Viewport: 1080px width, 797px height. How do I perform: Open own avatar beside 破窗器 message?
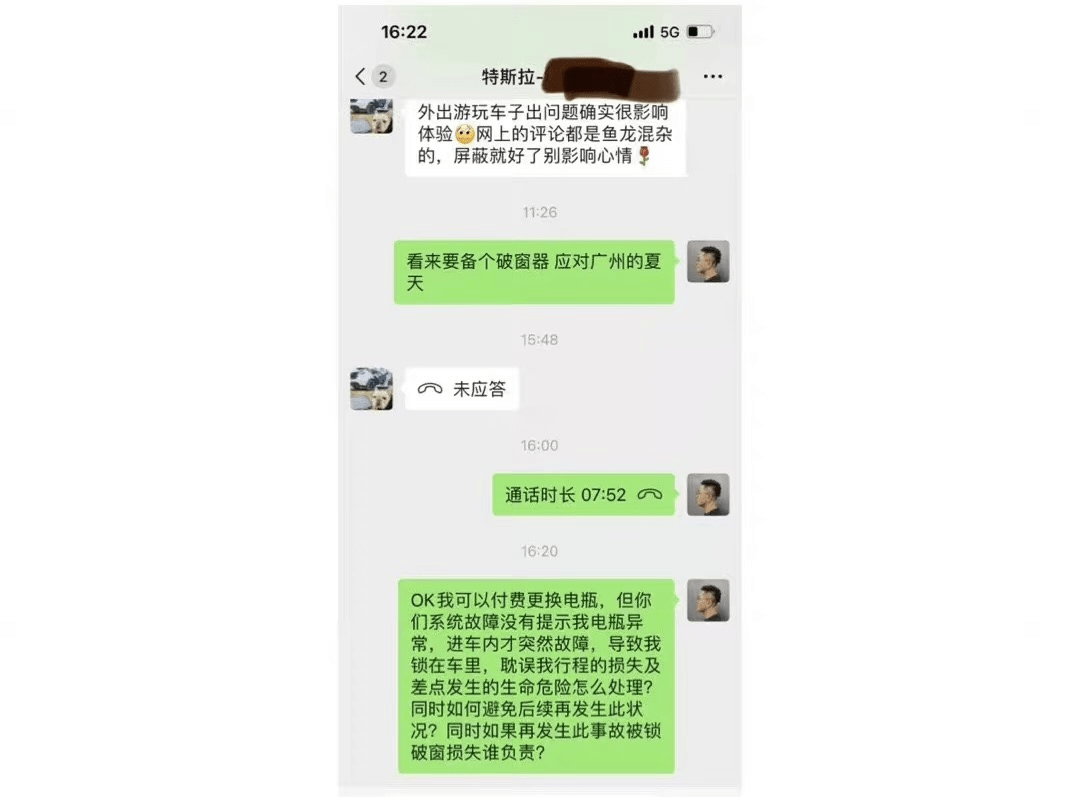[708, 262]
